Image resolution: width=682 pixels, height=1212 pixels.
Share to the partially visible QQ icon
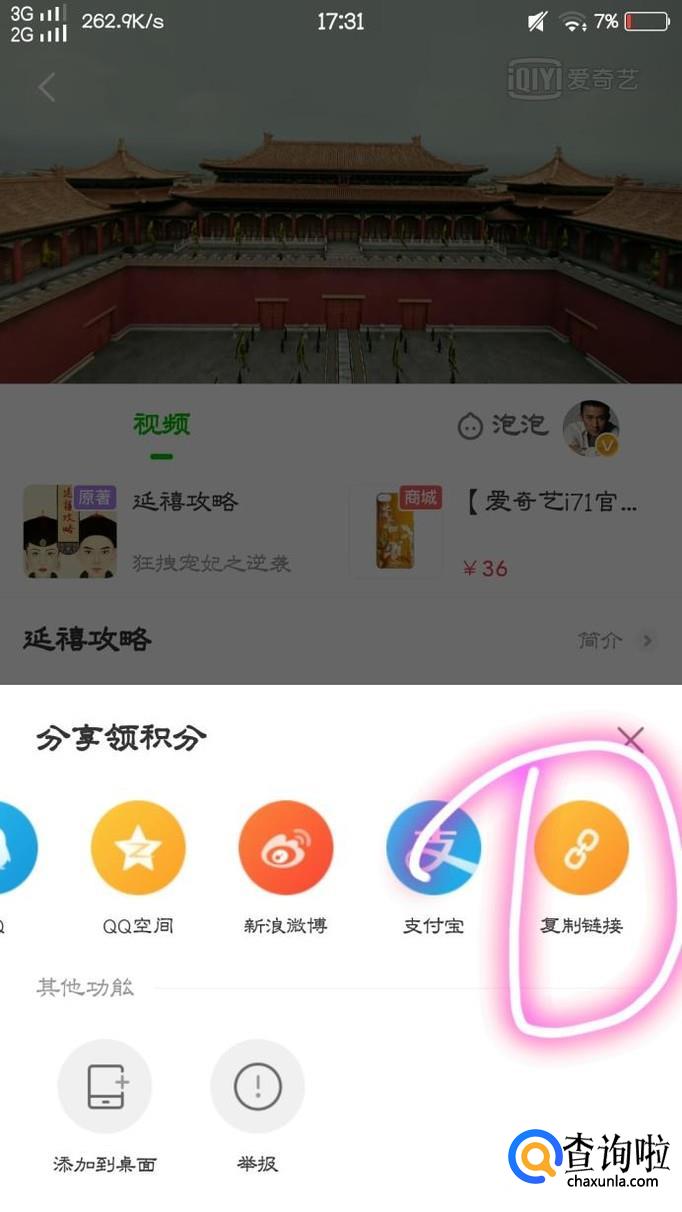(14, 848)
